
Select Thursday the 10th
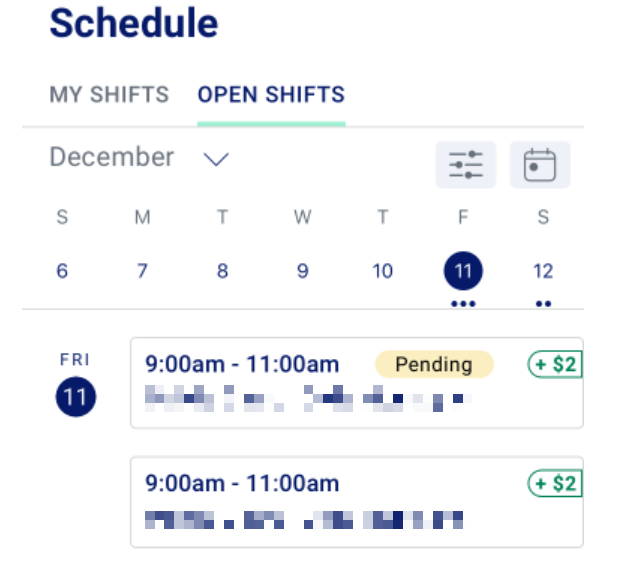pyautogui.click(x=382, y=271)
